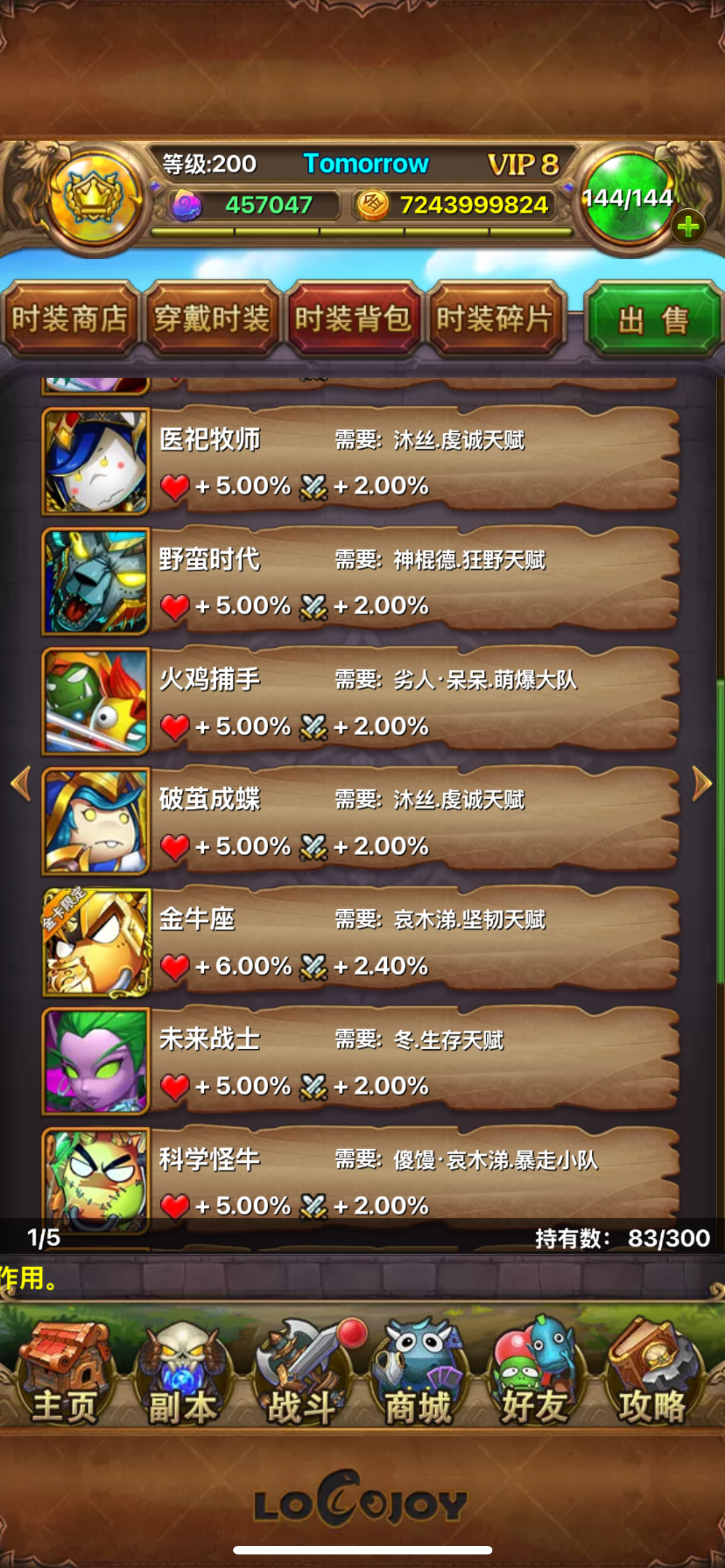The height and width of the screenshot is (1568, 725).
Task: Select the 时装背包 tab
Action: tap(353, 318)
